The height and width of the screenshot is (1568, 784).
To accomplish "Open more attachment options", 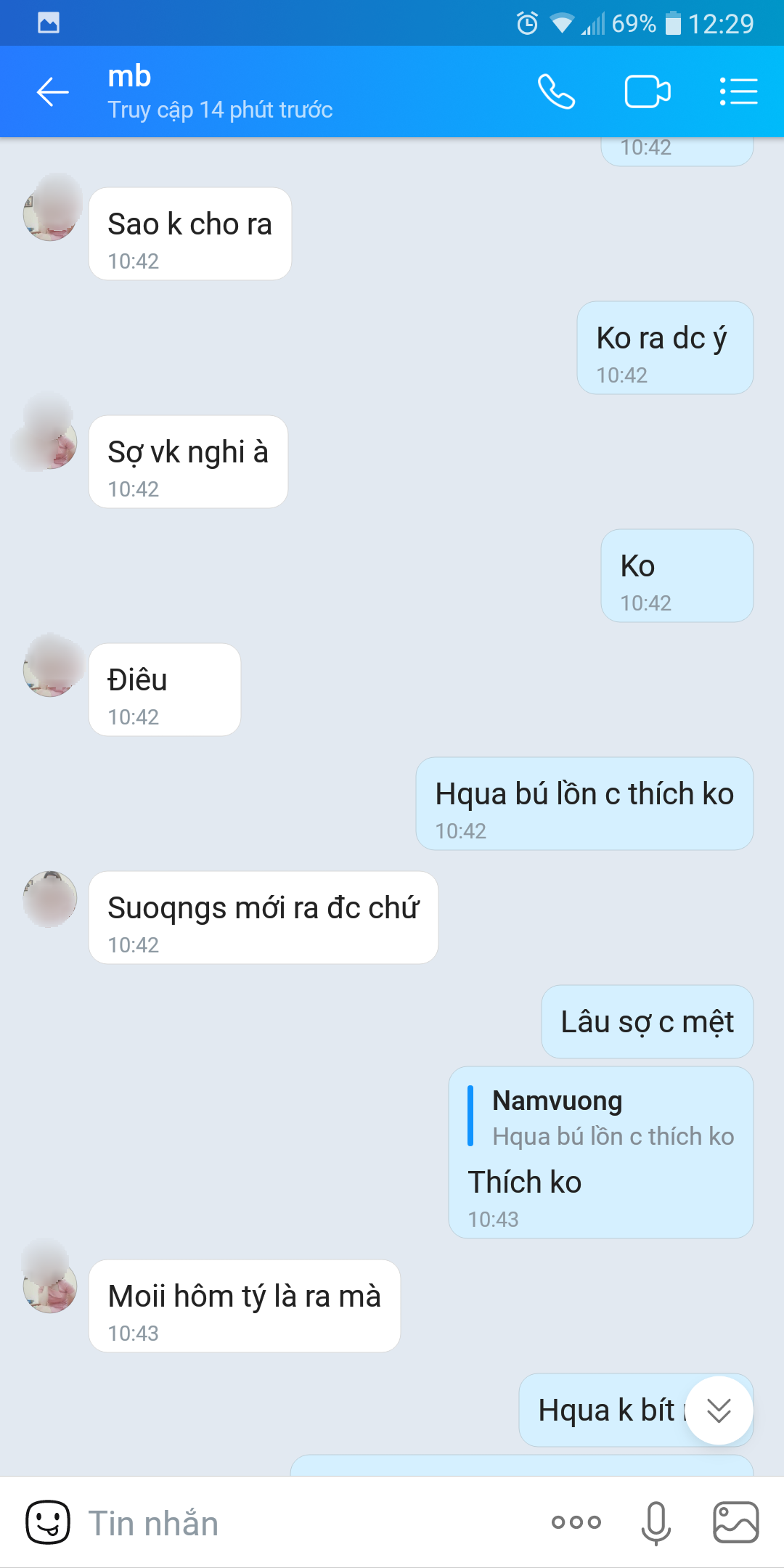I will (x=576, y=1522).
